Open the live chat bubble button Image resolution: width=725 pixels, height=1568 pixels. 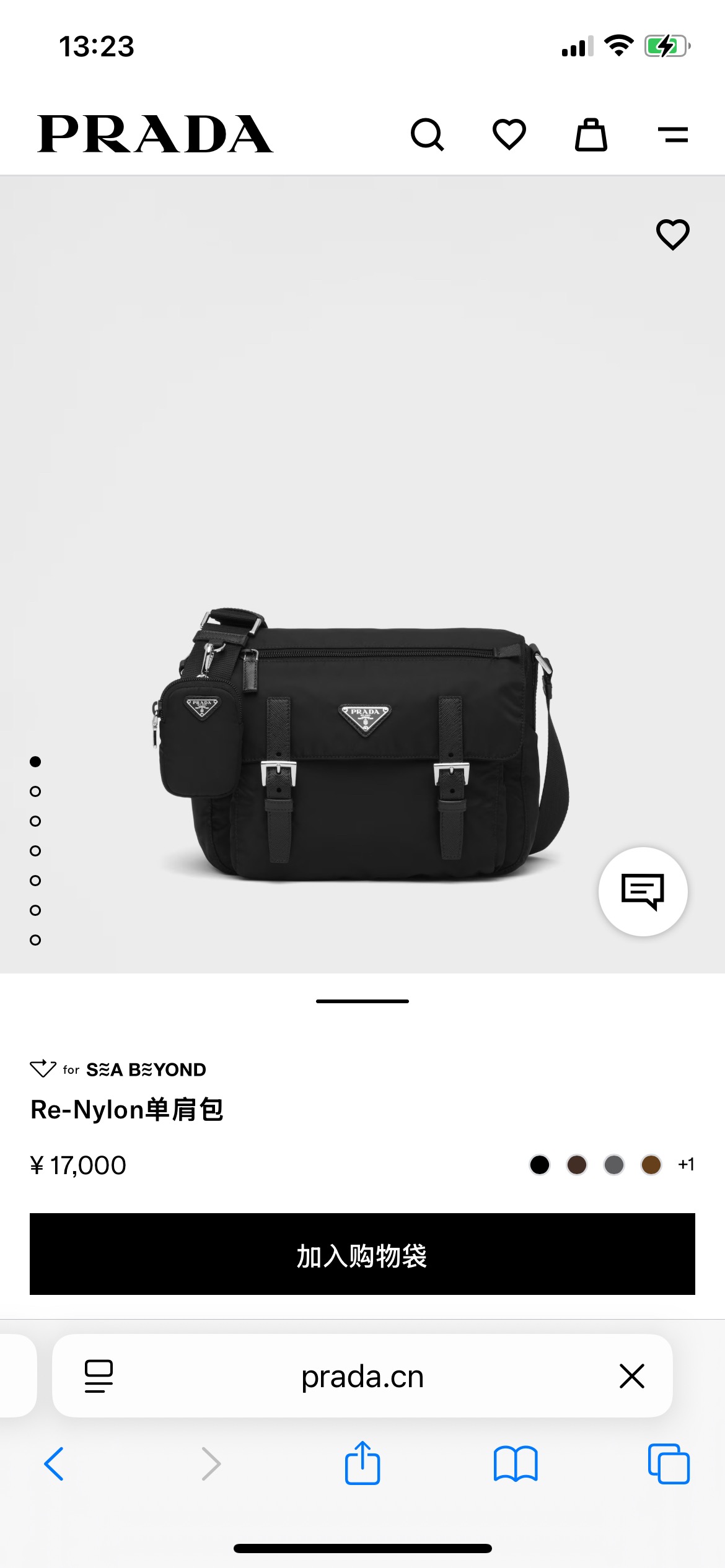coord(643,891)
